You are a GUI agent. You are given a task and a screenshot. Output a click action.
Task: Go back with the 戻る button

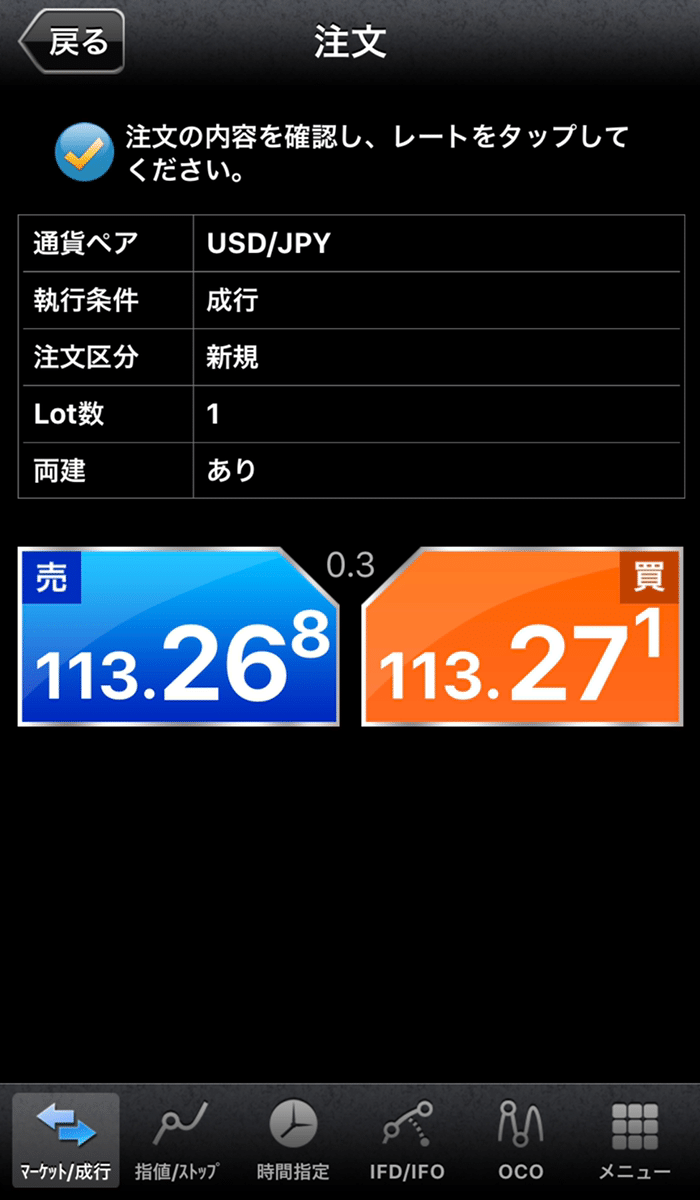[x=72, y=42]
